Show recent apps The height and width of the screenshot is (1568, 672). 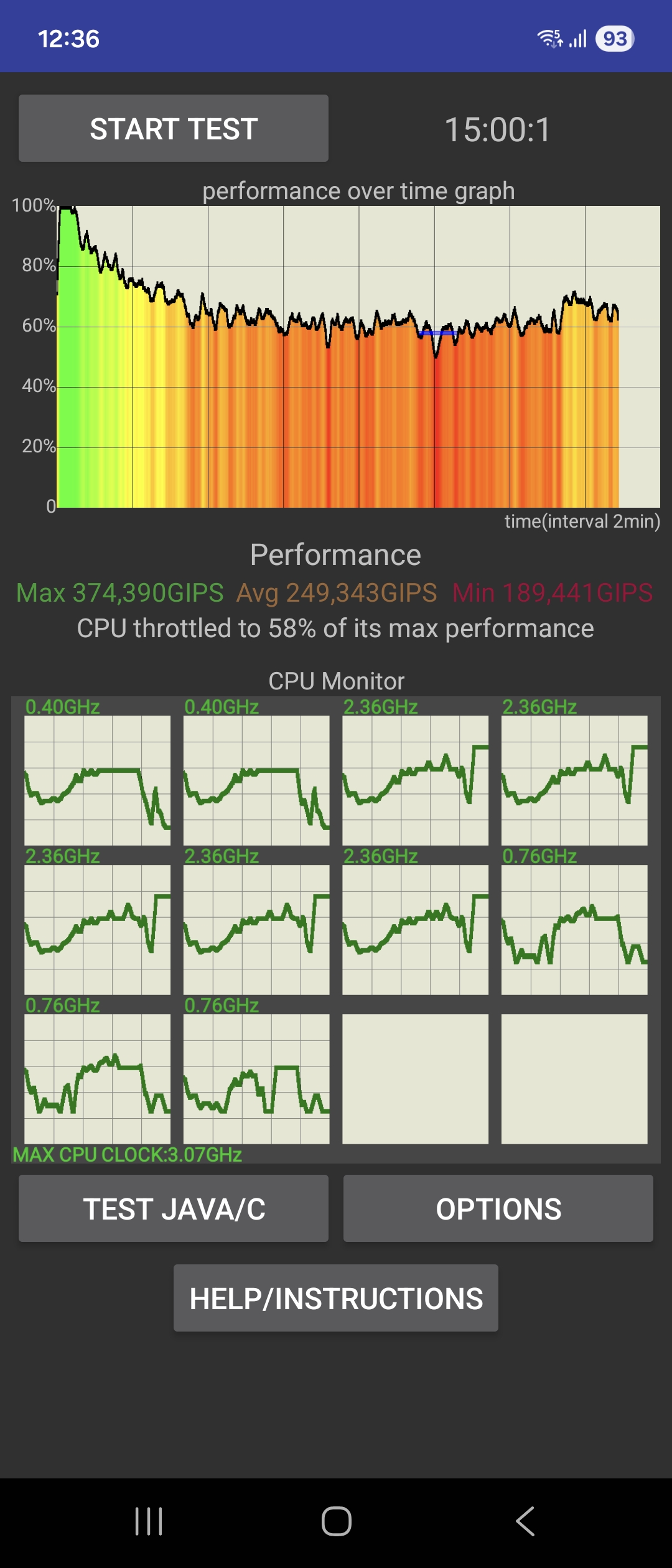coord(149,1521)
